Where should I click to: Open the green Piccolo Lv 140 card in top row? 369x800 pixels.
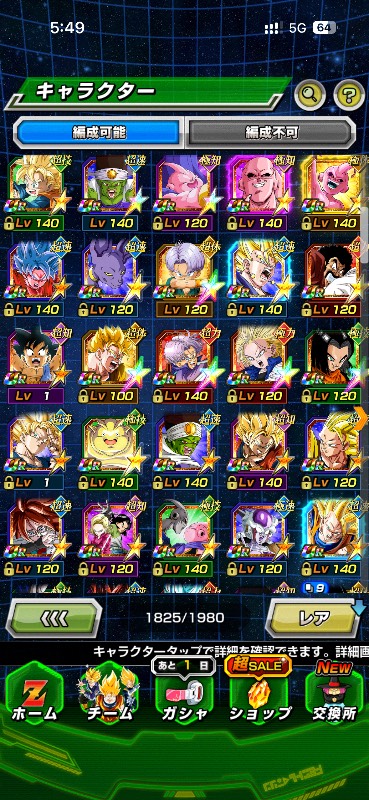(110, 193)
